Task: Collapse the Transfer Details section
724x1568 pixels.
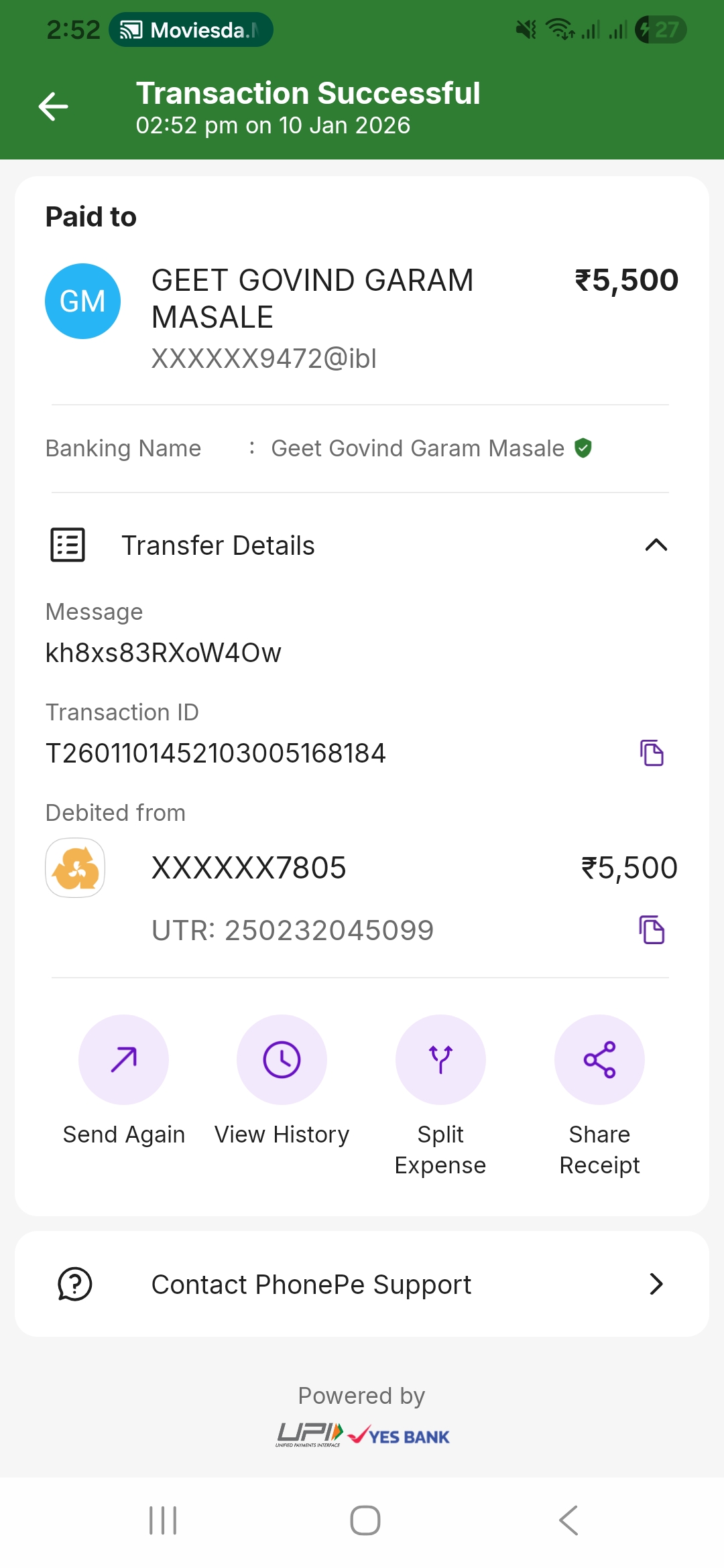Action: 656,545
